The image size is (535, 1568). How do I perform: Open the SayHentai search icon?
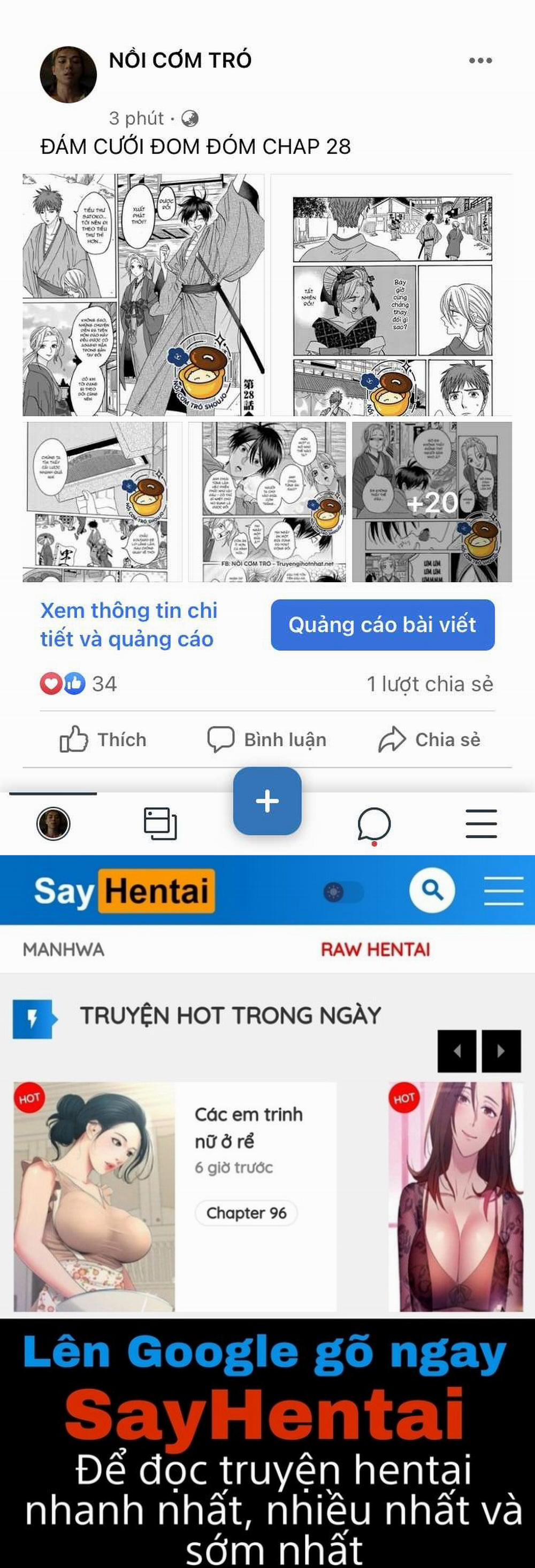[433, 891]
